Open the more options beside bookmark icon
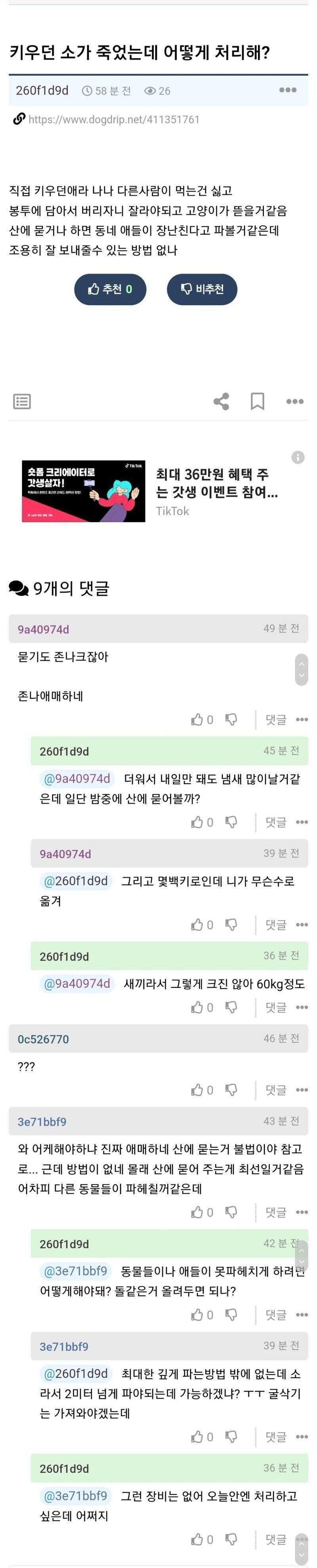The width and height of the screenshot is (317, 1568). 294,401
